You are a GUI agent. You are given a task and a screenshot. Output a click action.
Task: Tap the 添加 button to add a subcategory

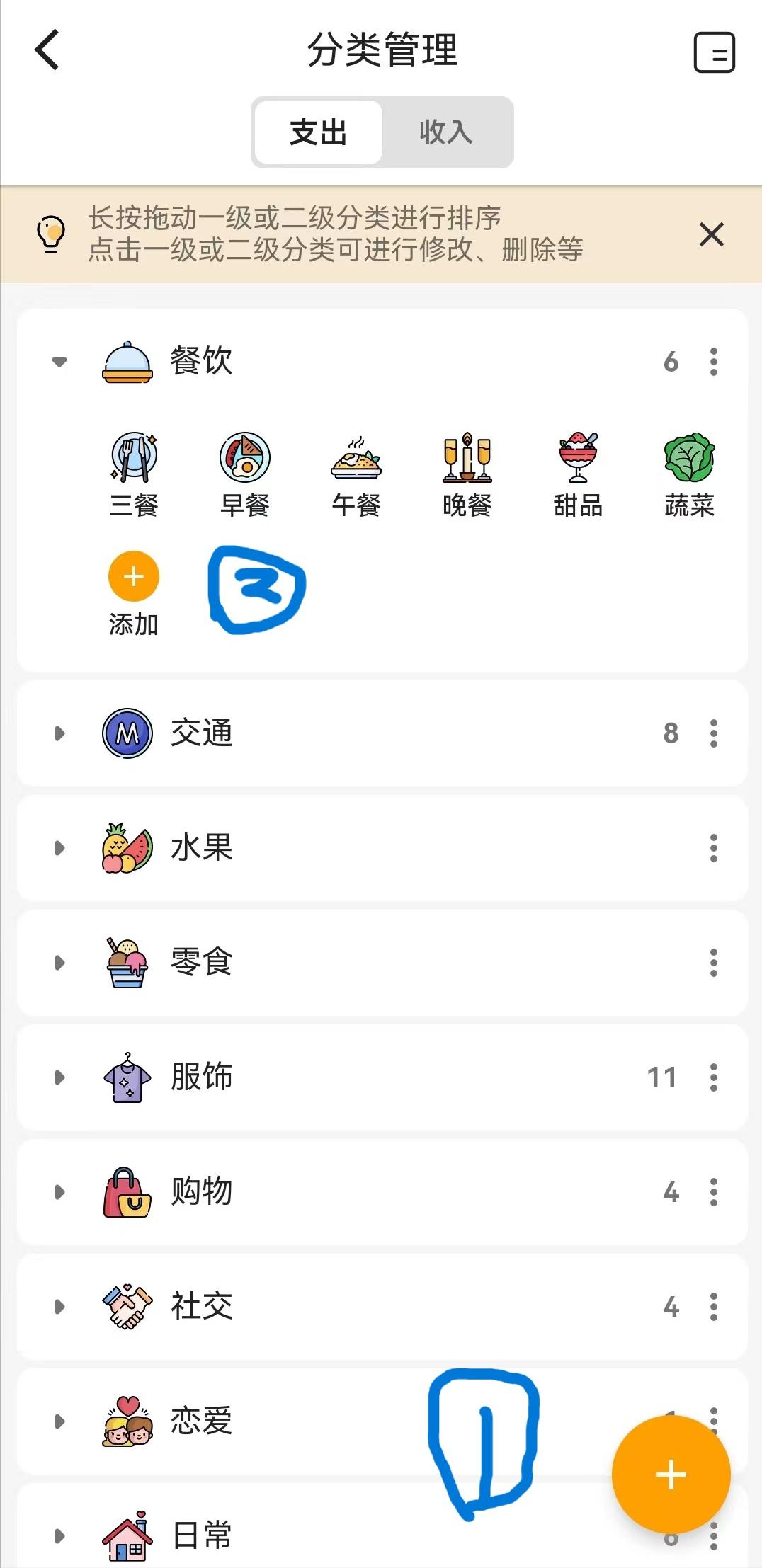(133, 577)
